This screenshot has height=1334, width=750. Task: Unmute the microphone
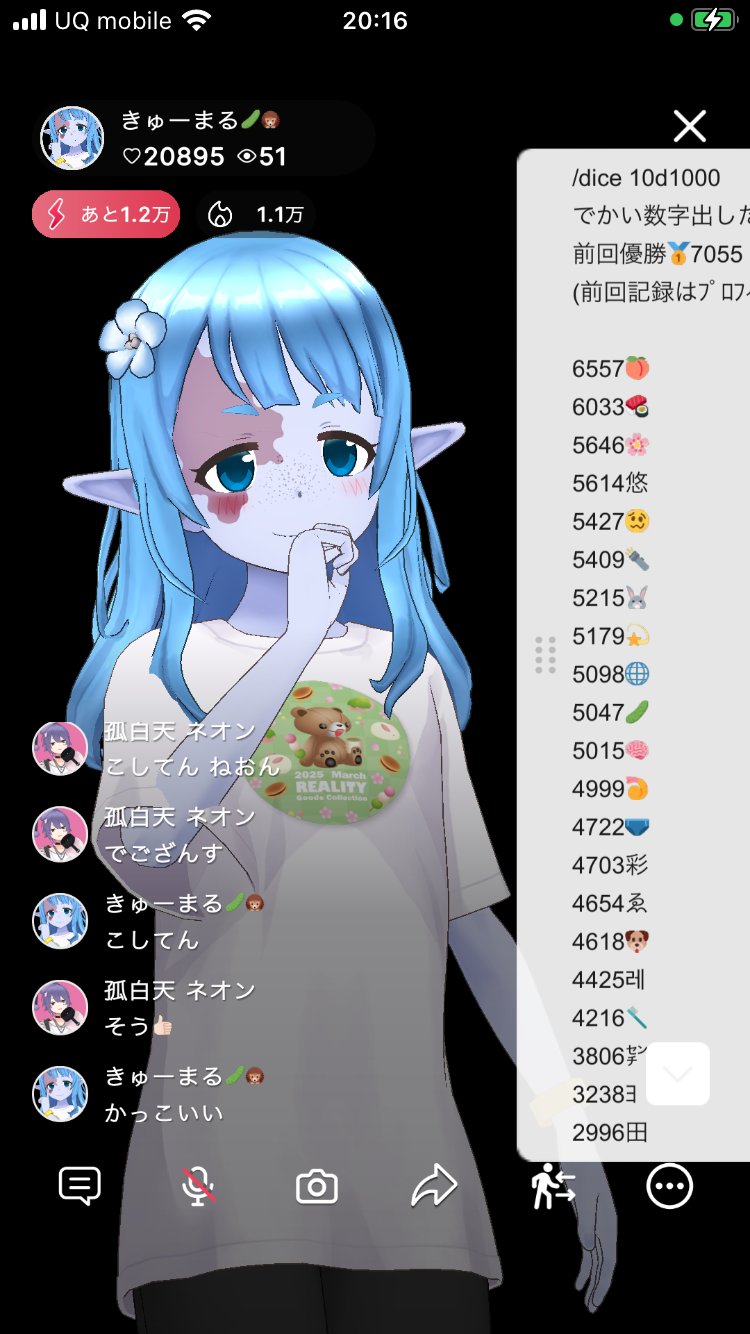tap(198, 1187)
